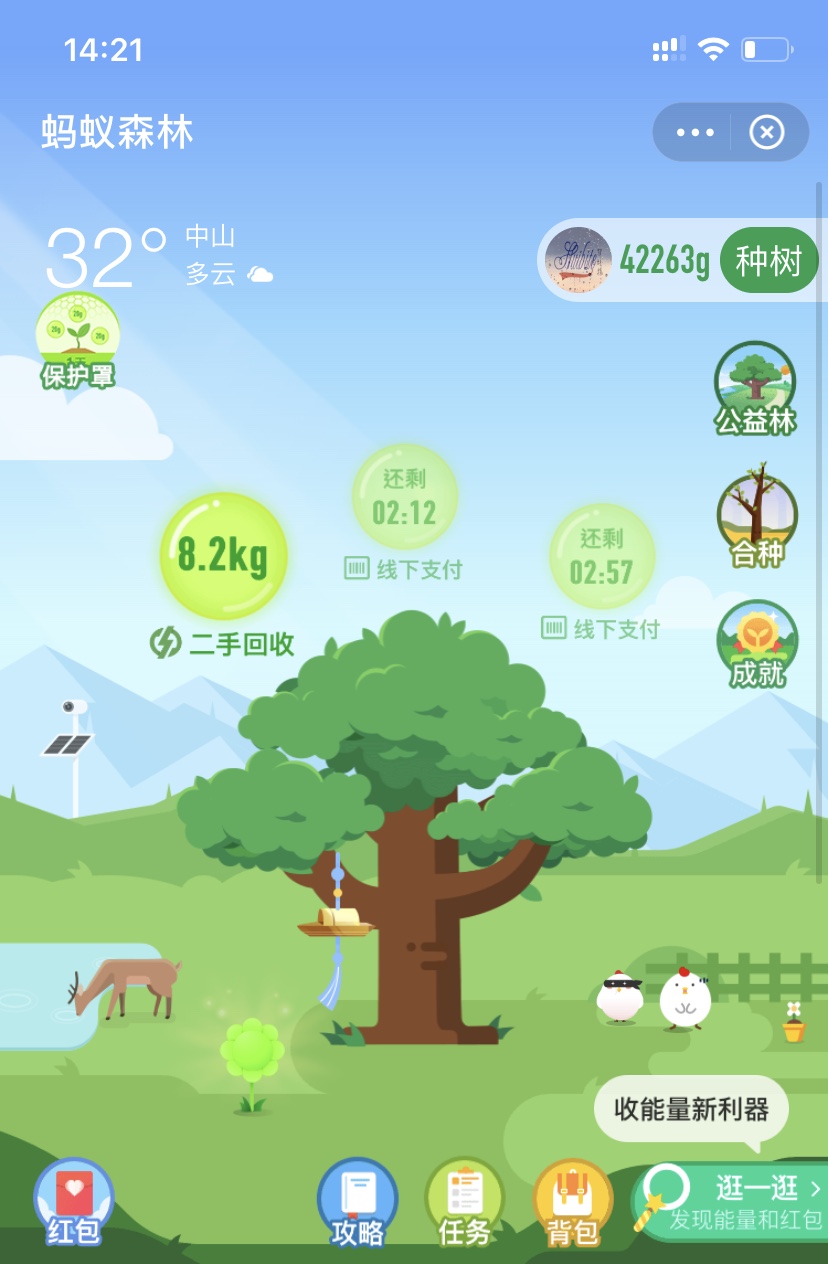
Task: Collect the 8.2kg energy bubble
Action: [223, 556]
